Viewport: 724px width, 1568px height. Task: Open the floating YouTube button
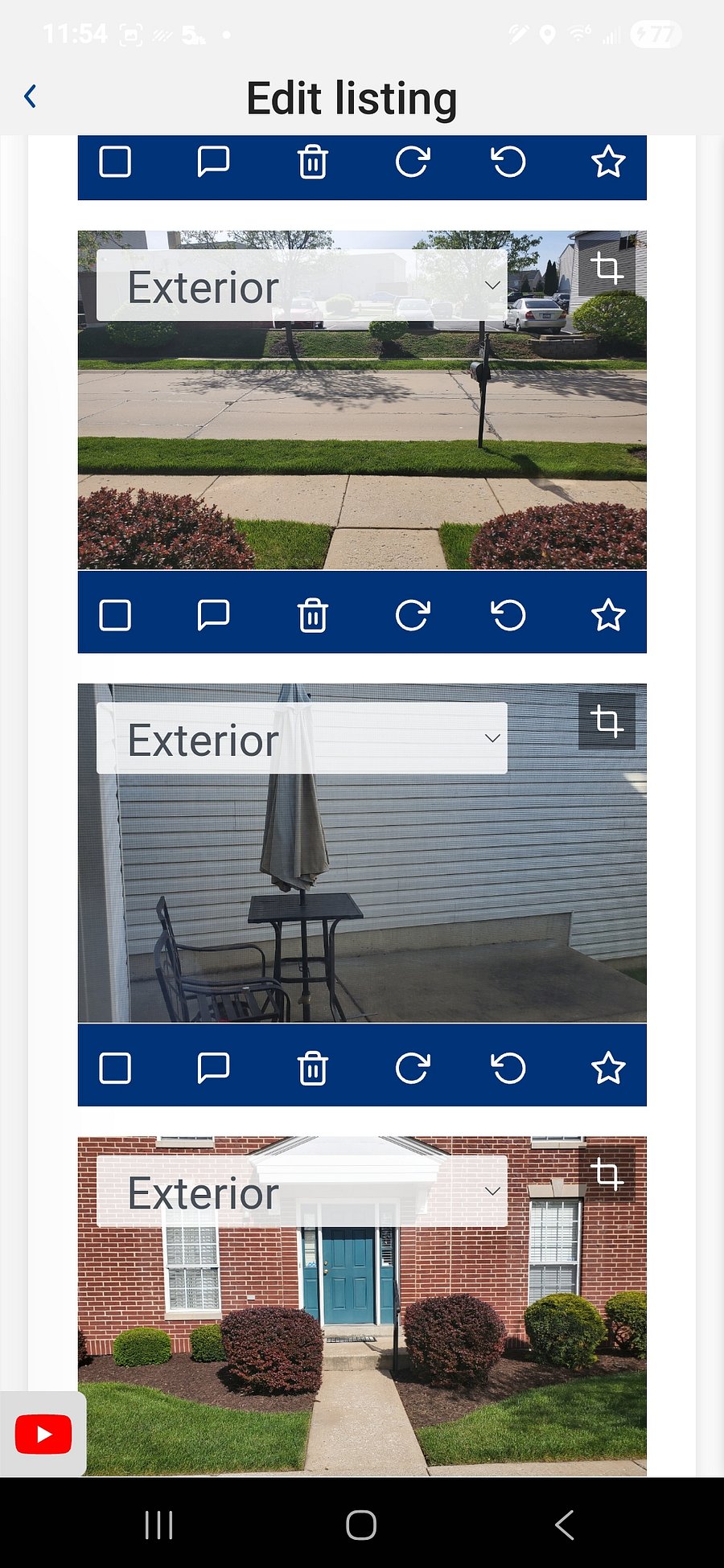[43, 1434]
